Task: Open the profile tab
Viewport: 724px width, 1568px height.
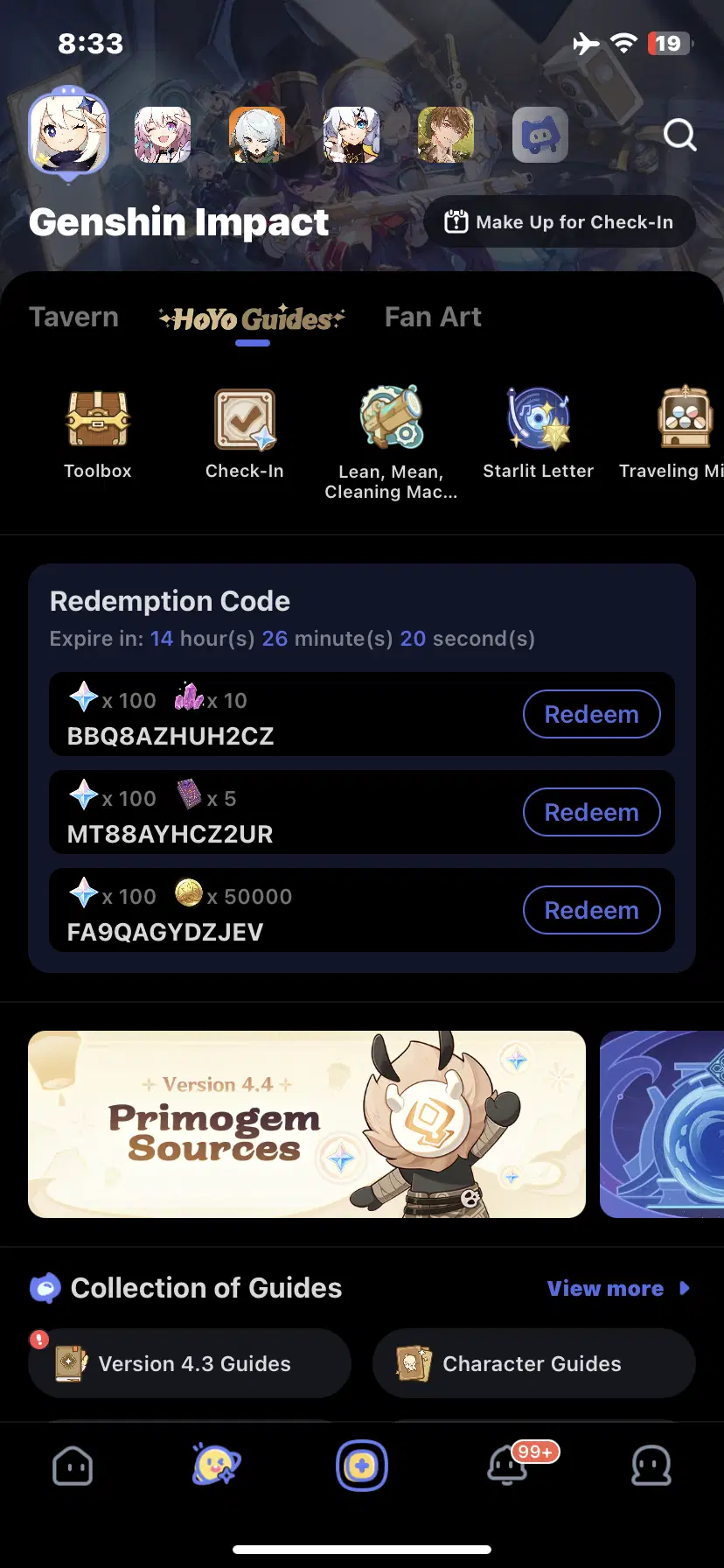Action: (x=651, y=1465)
